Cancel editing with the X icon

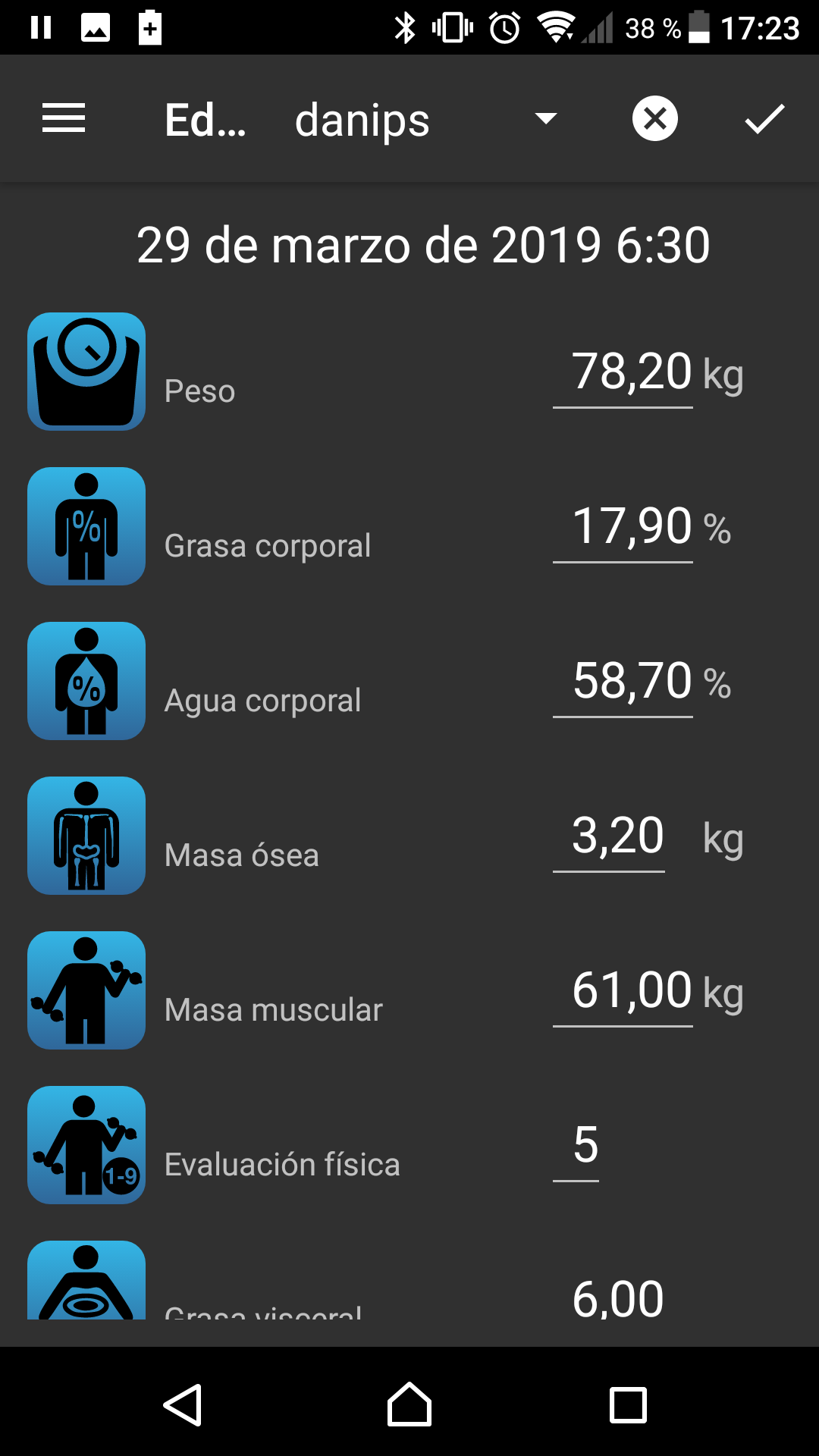pyautogui.click(x=655, y=119)
